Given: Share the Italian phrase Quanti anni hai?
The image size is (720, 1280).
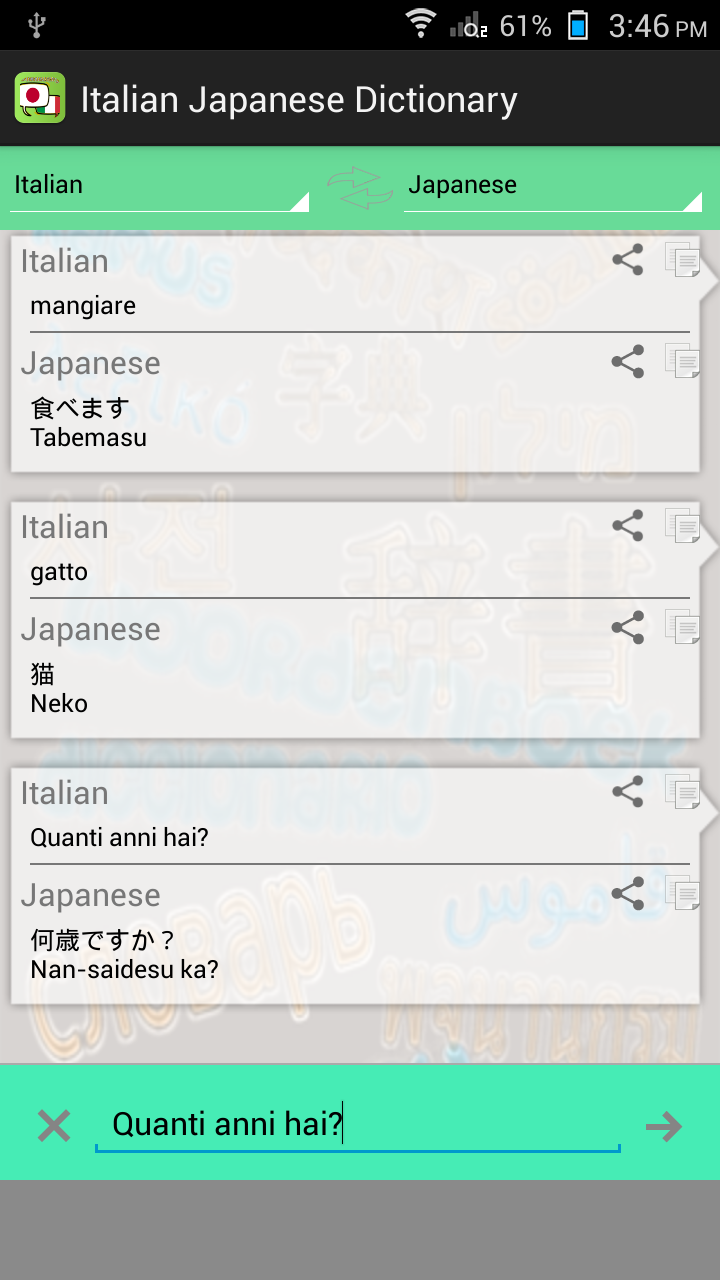Looking at the screenshot, I should tap(627, 792).
